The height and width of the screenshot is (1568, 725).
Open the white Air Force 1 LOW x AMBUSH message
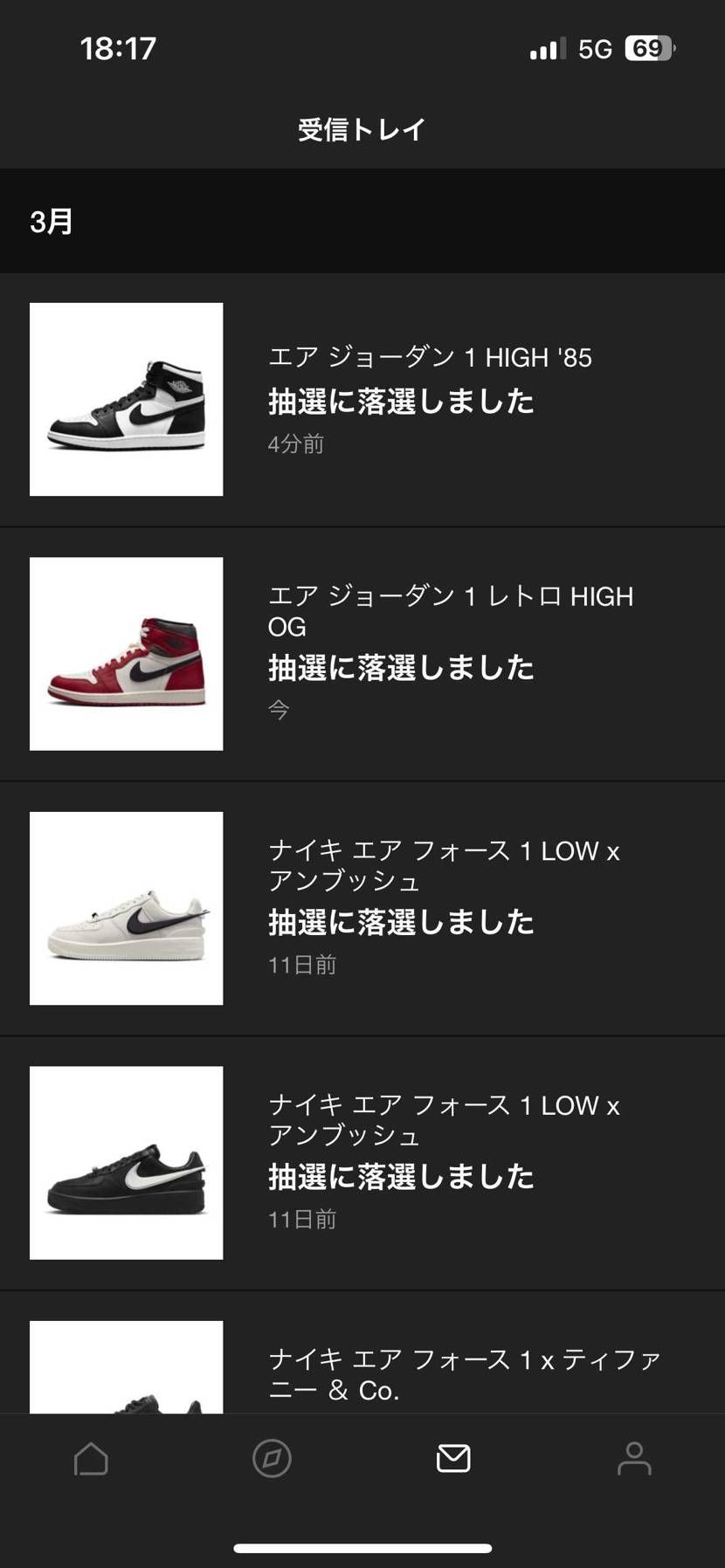click(x=362, y=908)
